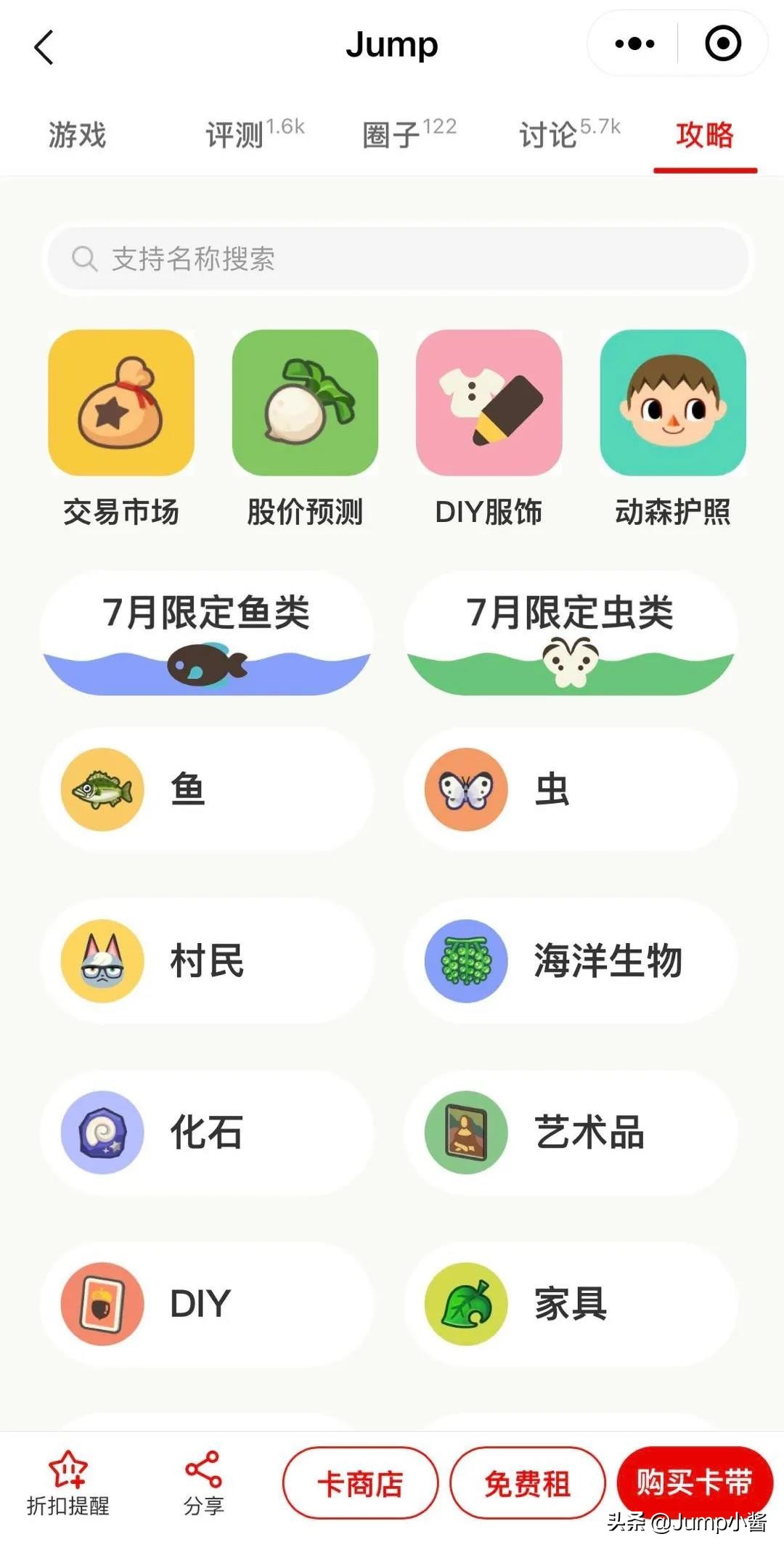Open the 股价预测 turnip price predictor
The width and height of the screenshot is (784, 1550).
304,407
